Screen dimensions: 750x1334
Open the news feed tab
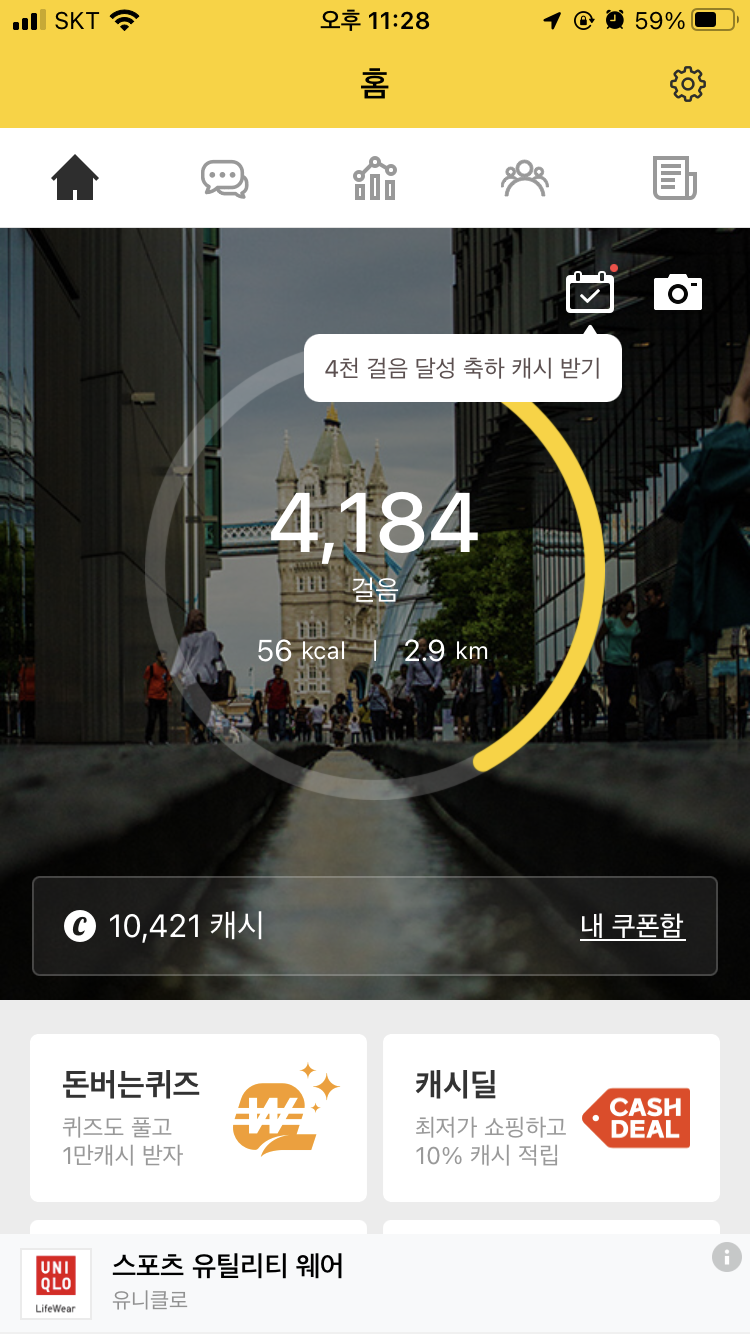(x=675, y=178)
